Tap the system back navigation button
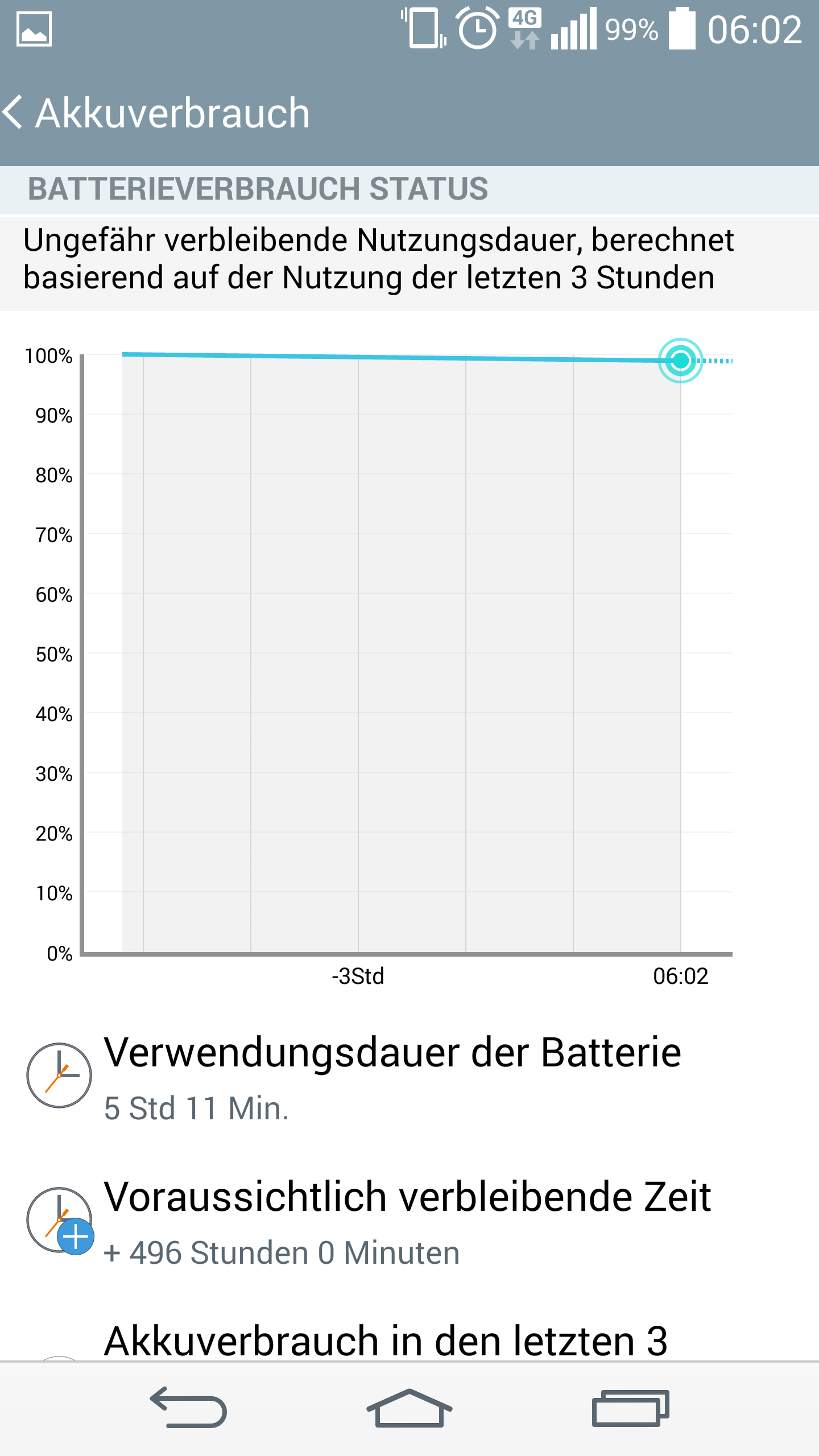Image resolution: width=819 pixels, height=1456 pixels. point(188,1408)
